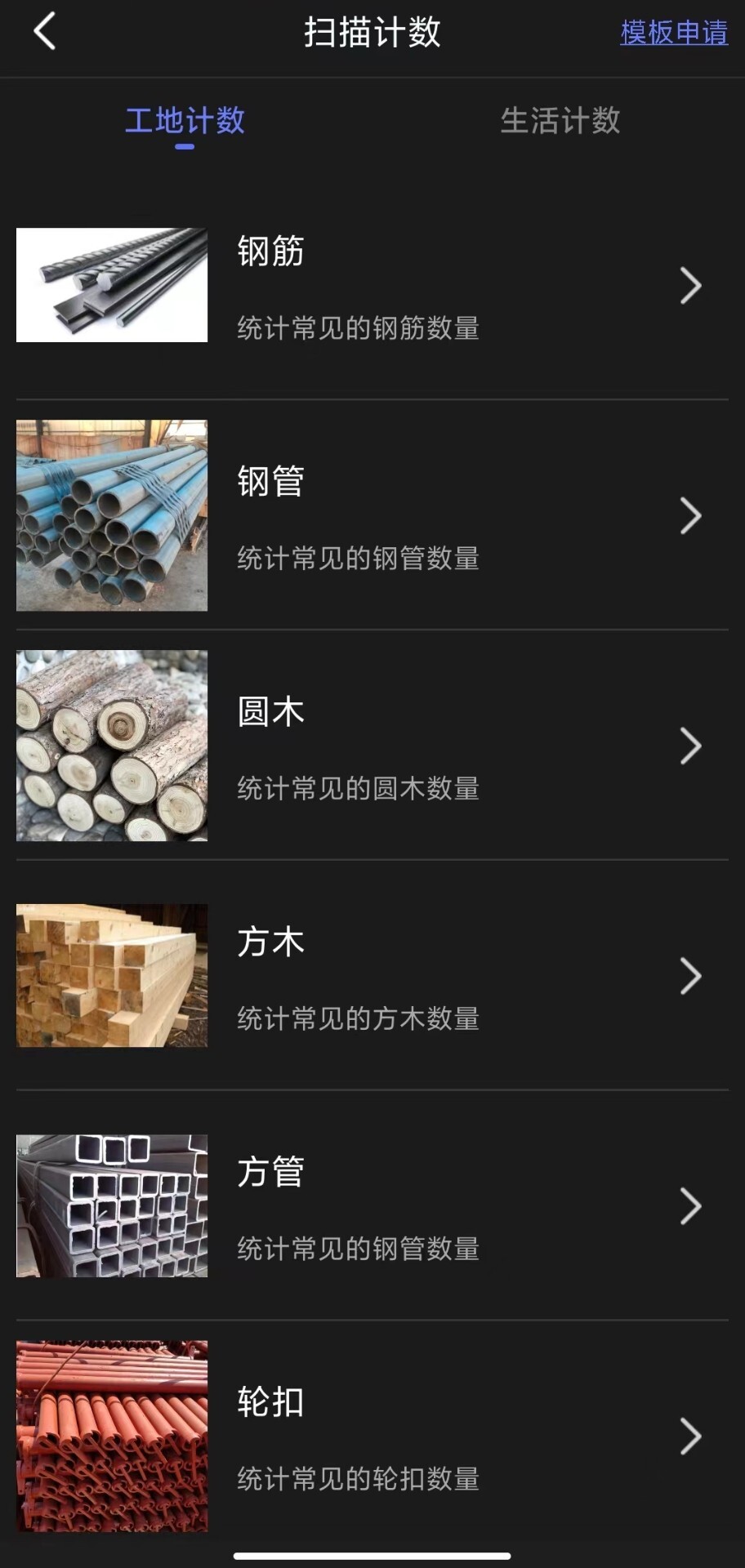Tap the arrow beside 方木 square wood
This screenshot has height=1568, width=745.
(x=690, y=976)
